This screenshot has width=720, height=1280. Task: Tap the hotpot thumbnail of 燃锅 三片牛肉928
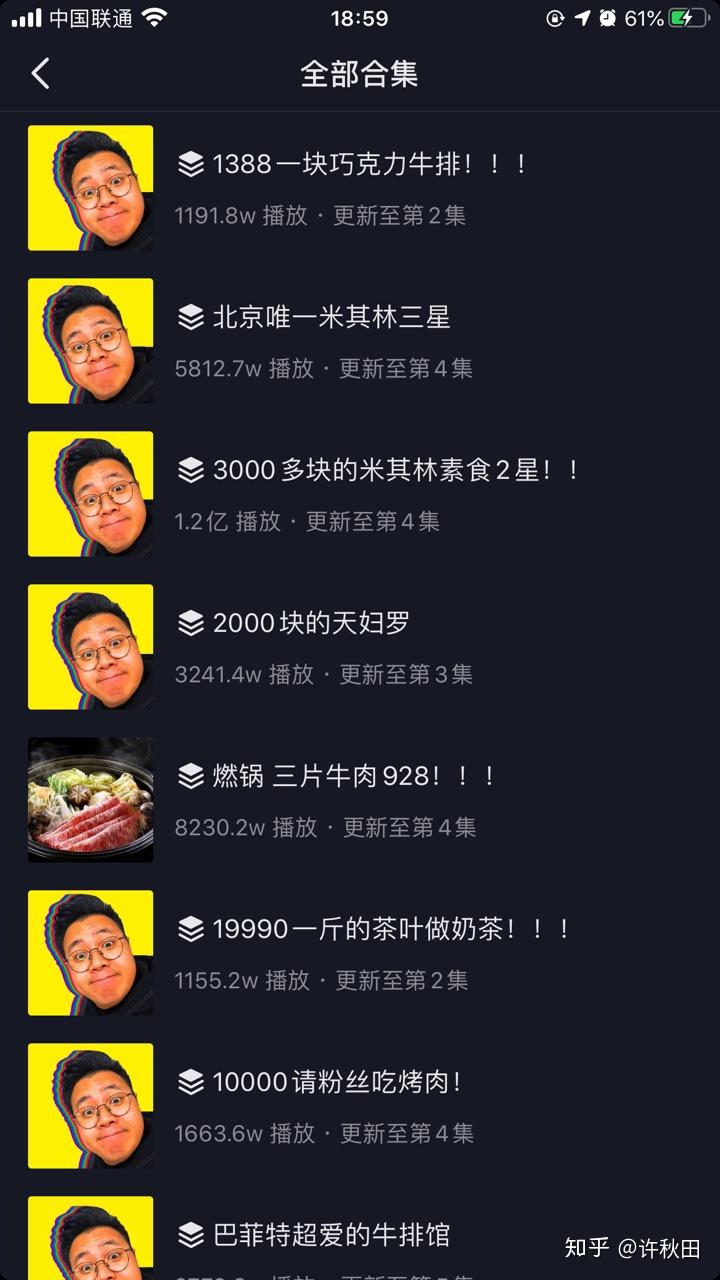90,800
